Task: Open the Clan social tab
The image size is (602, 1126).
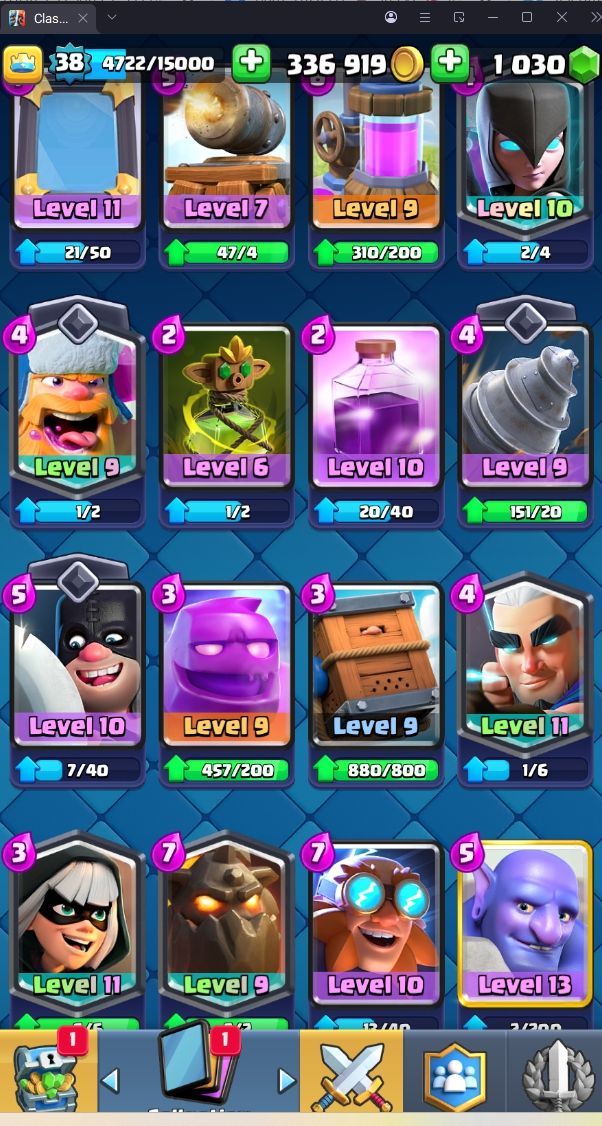Action: [x=454, y=1075]
